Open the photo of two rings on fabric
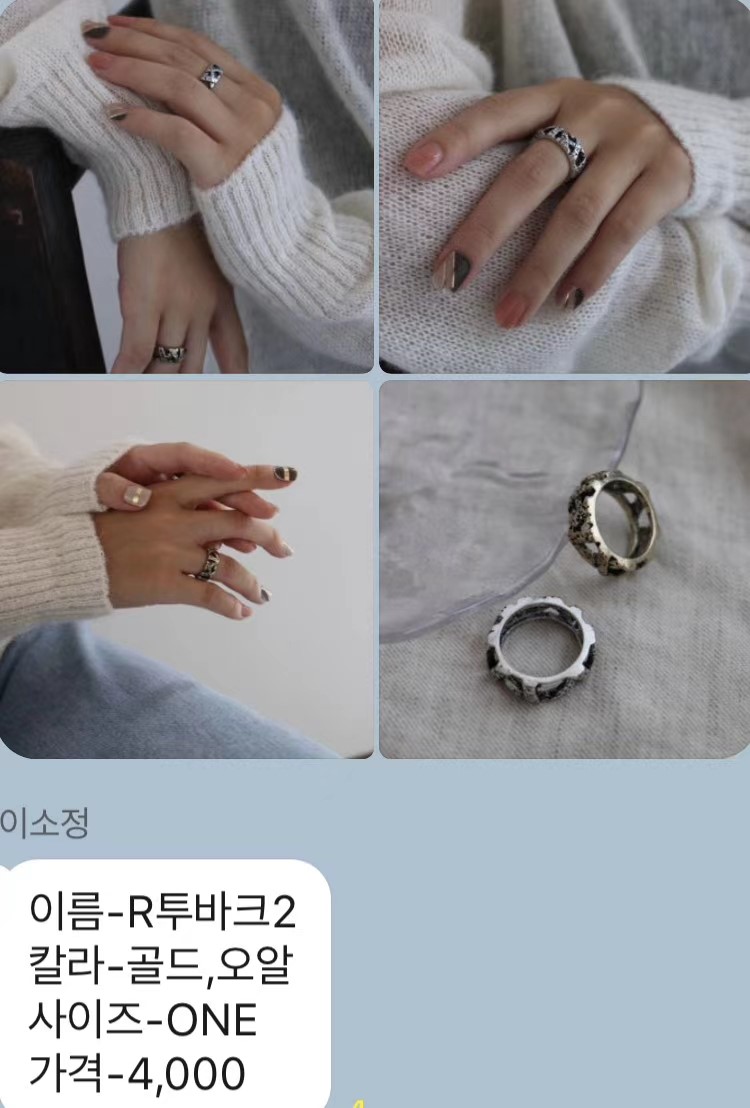Image resolution: width=750 pixels, height=1108 pixels. 564,568
